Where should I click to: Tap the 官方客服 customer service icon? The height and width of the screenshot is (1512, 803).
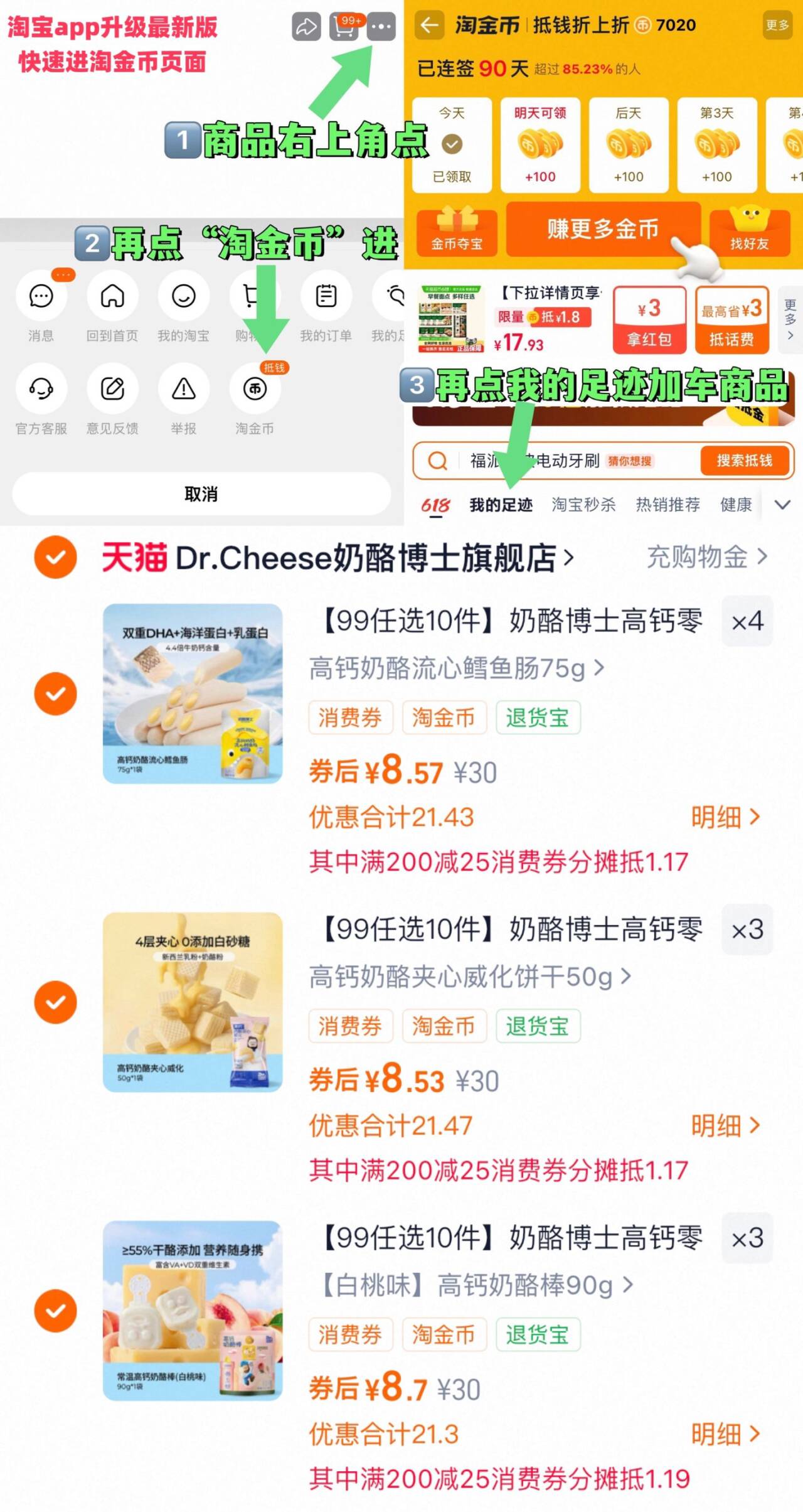point(40,389)
